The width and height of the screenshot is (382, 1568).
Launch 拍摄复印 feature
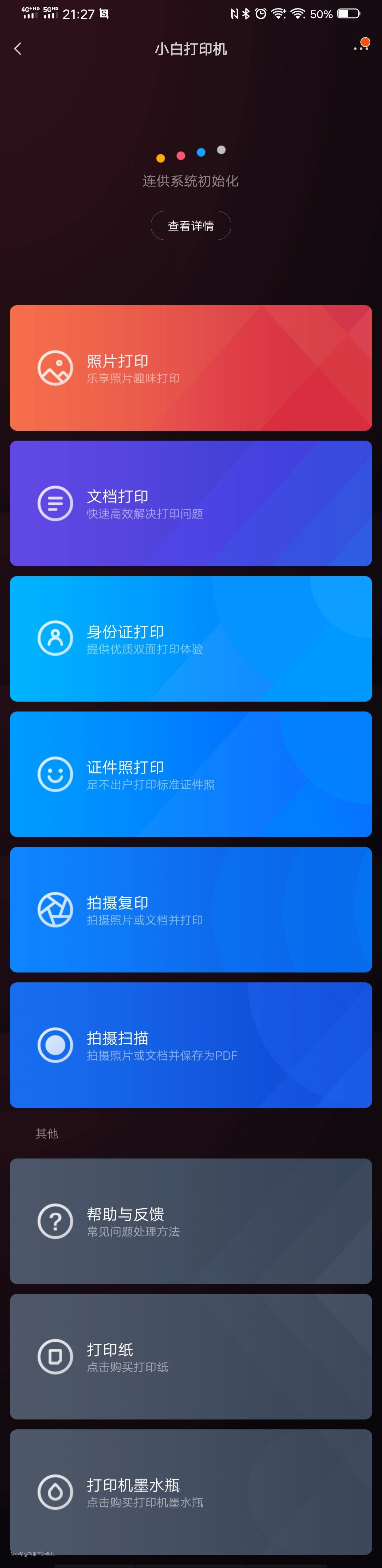click(191, 910)
